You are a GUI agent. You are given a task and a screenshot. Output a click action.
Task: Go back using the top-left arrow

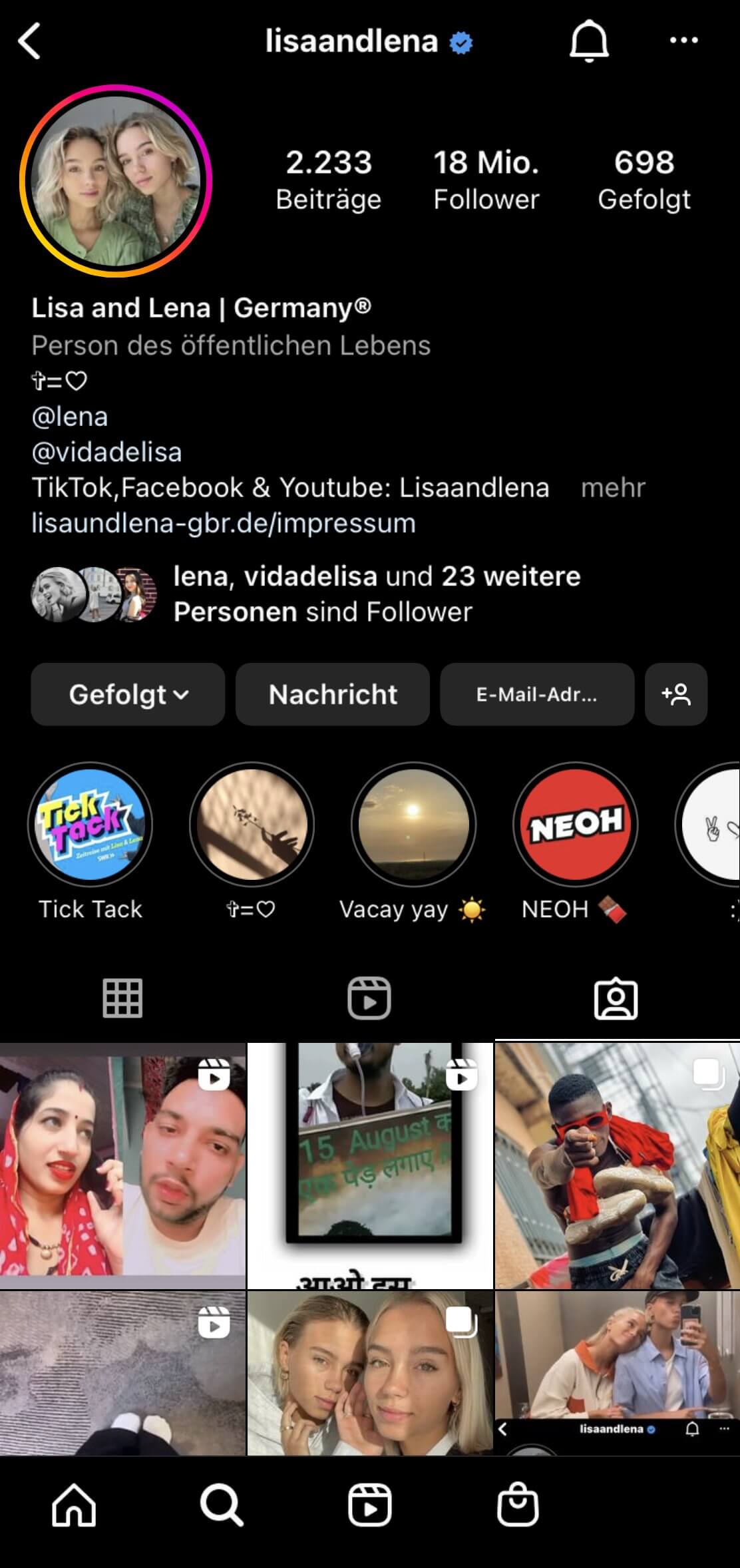[29, 41]
